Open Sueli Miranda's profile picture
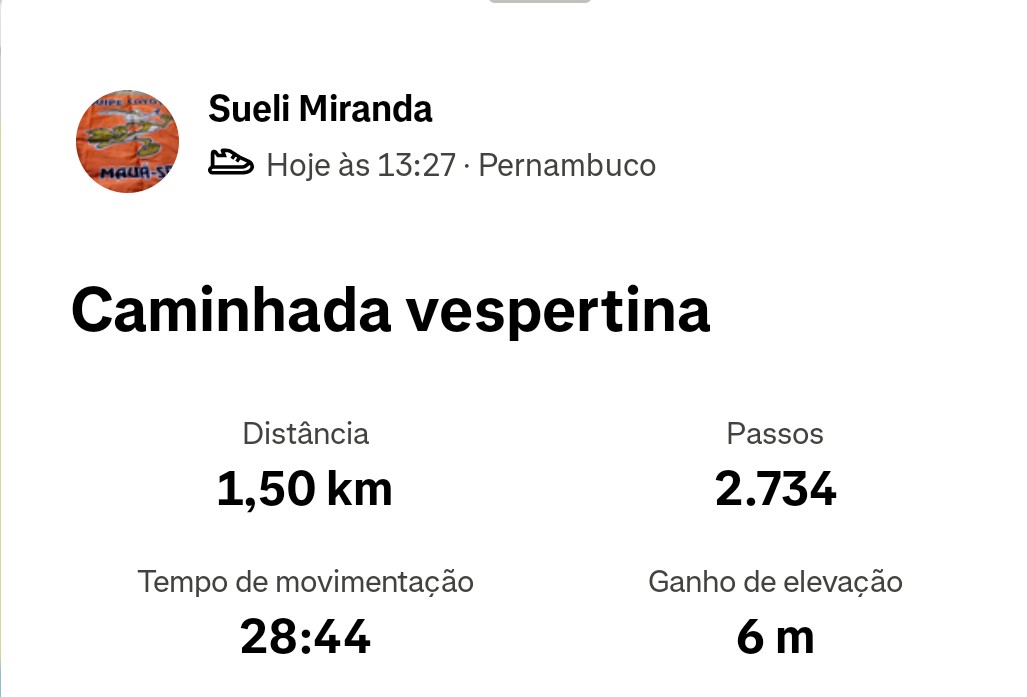This screenshot has height=697, width=1027. tap(128, 141)
